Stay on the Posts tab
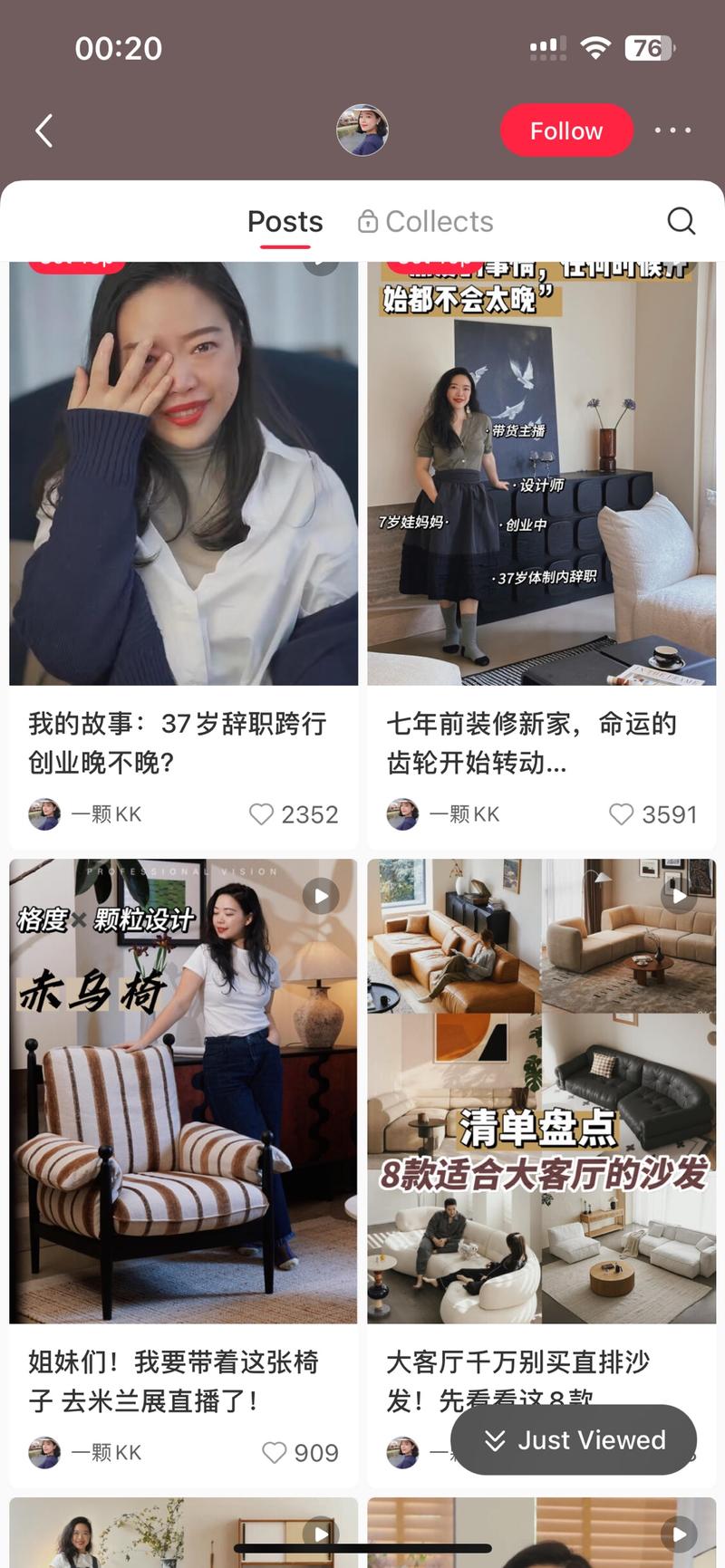This screenshot has height=1568, width=725. click(x=284, y=220)
